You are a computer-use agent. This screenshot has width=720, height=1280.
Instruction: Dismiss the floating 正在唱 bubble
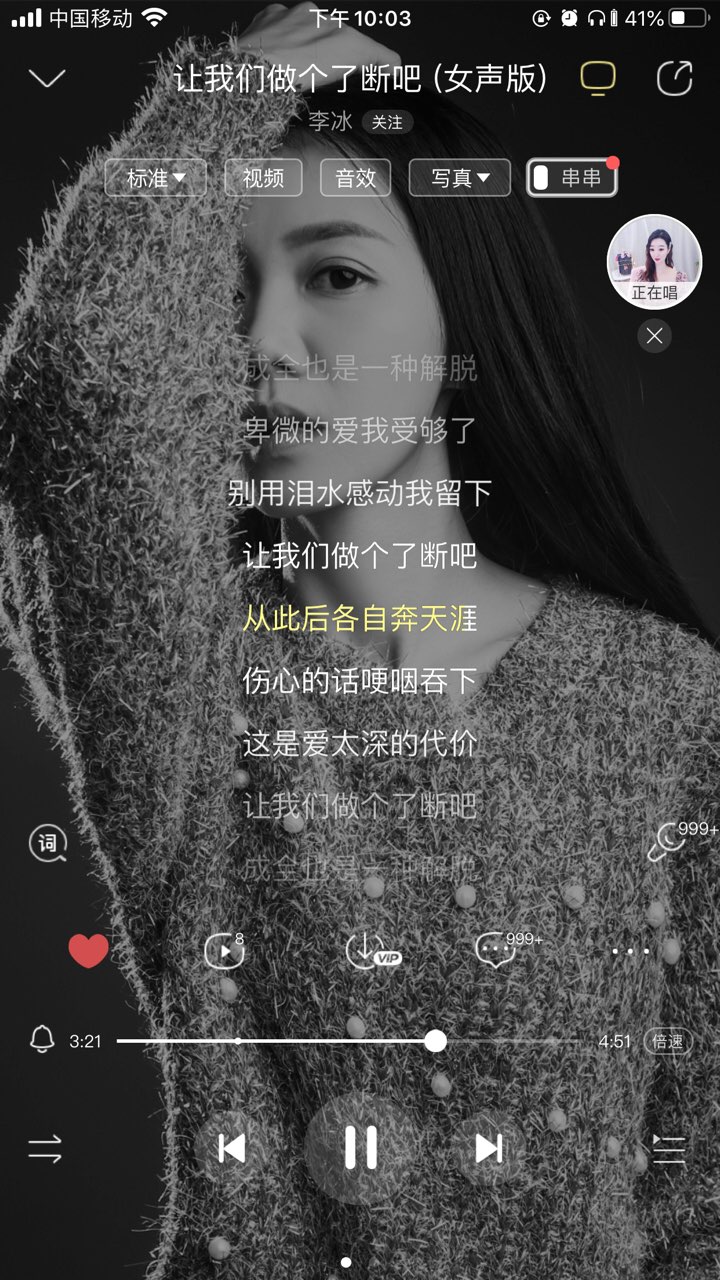(654, 336)
